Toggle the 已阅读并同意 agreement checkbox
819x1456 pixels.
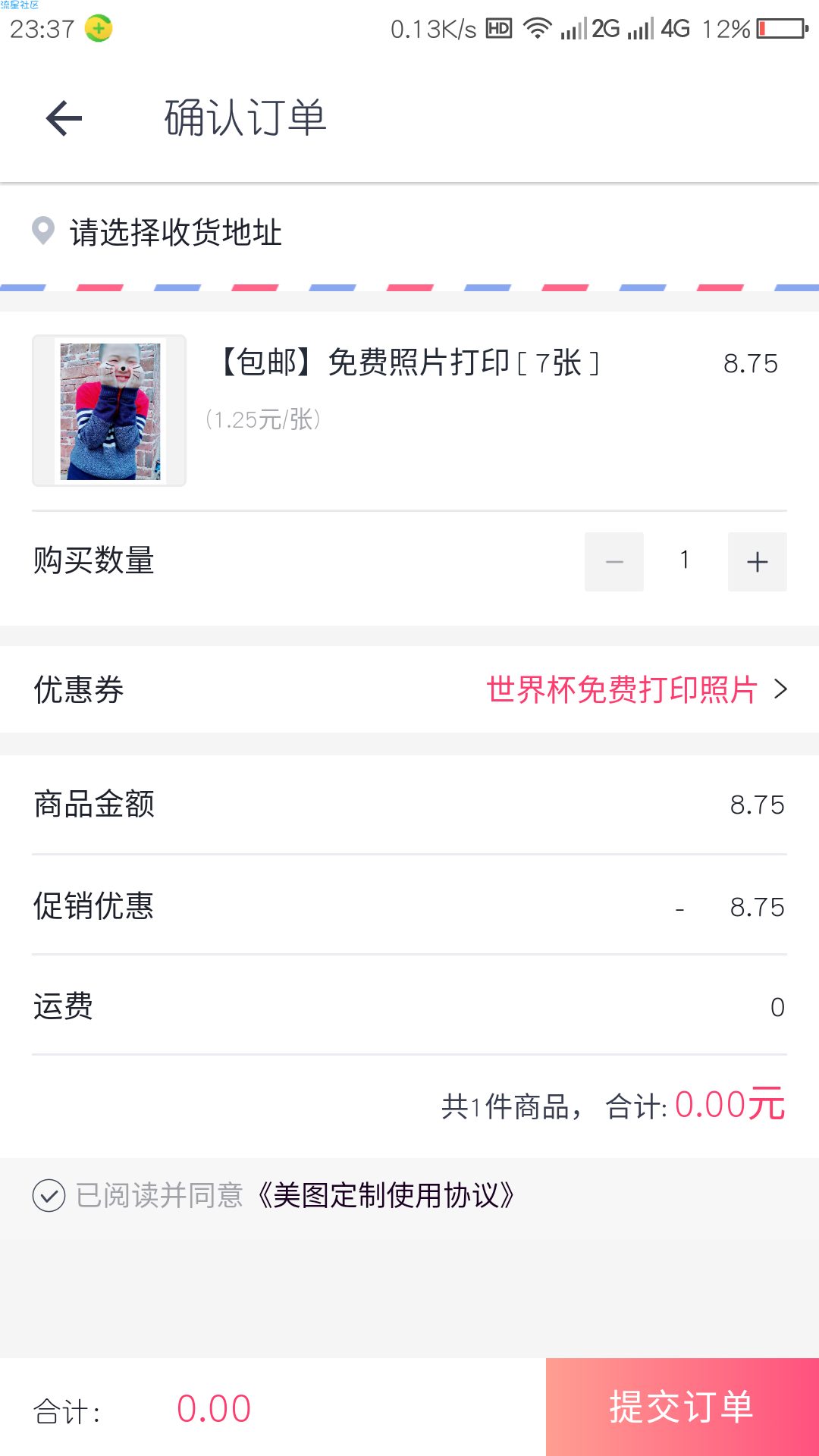[x=49, y=1196]
